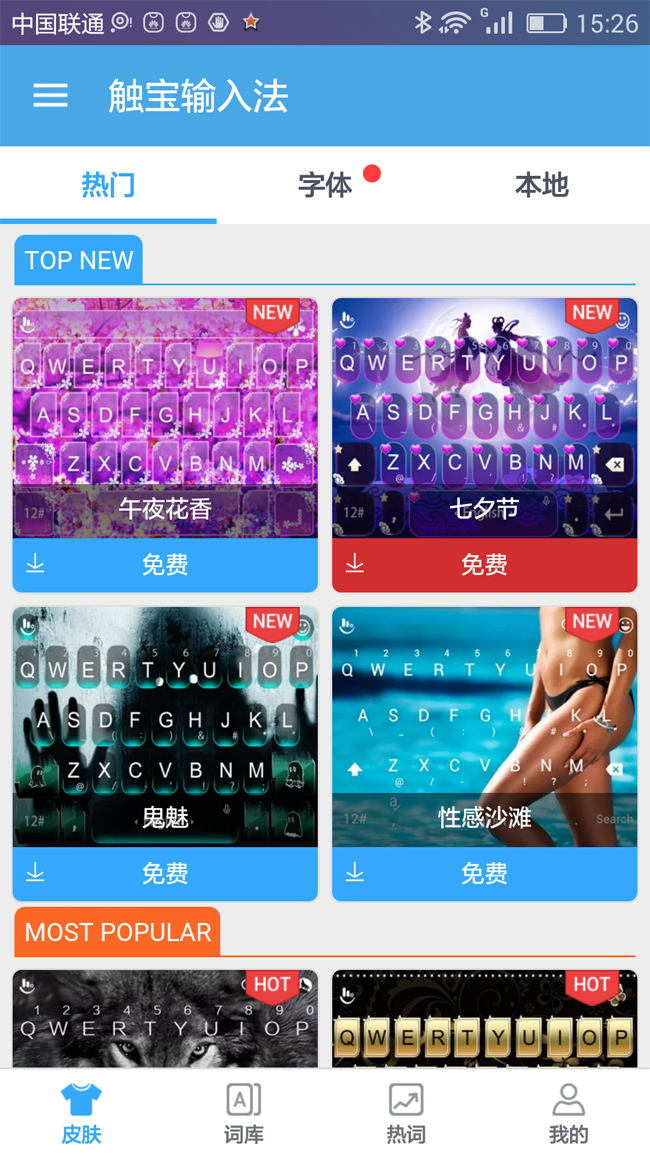Download the free 七夕节 theme

[x=484, y=565]
